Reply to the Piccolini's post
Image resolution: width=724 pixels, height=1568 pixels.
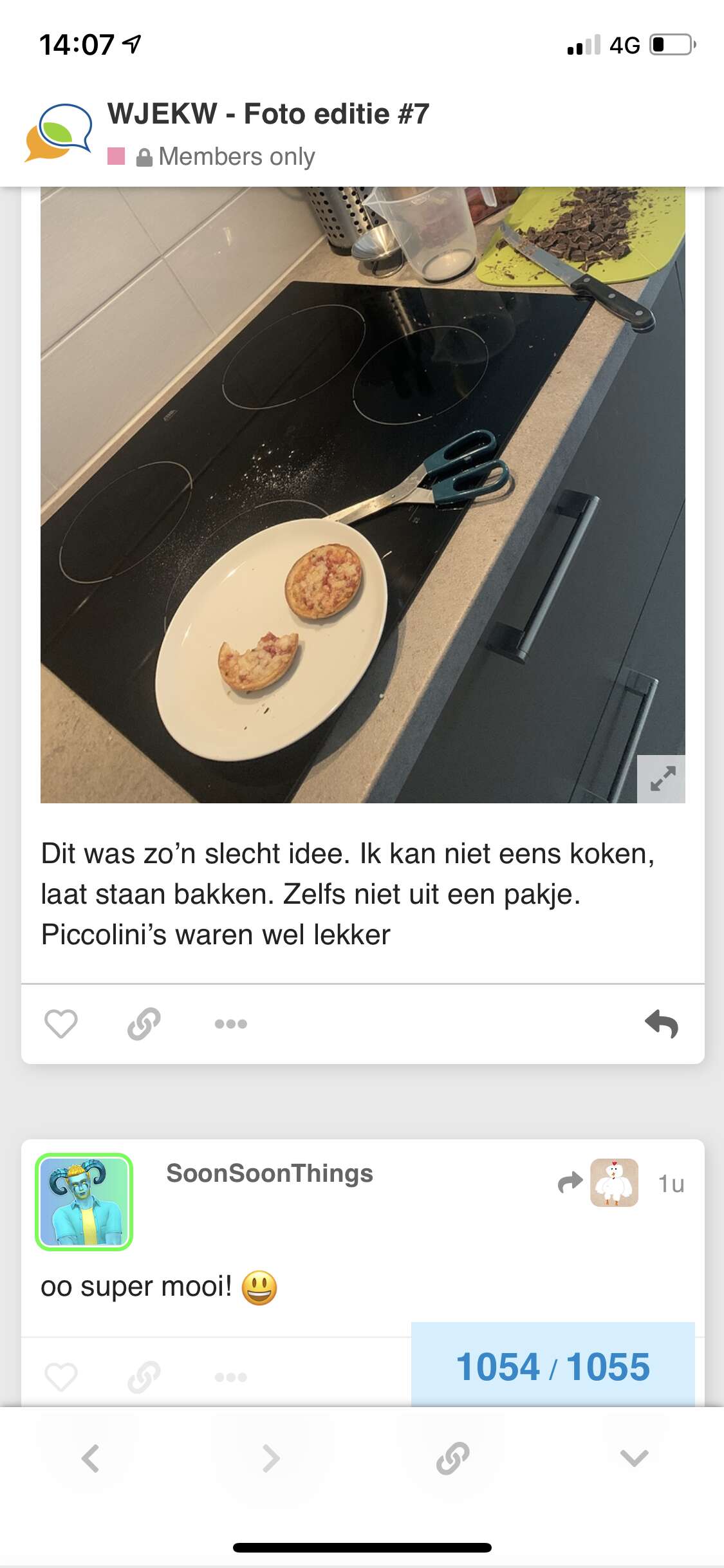click(x=662, y=1023)
